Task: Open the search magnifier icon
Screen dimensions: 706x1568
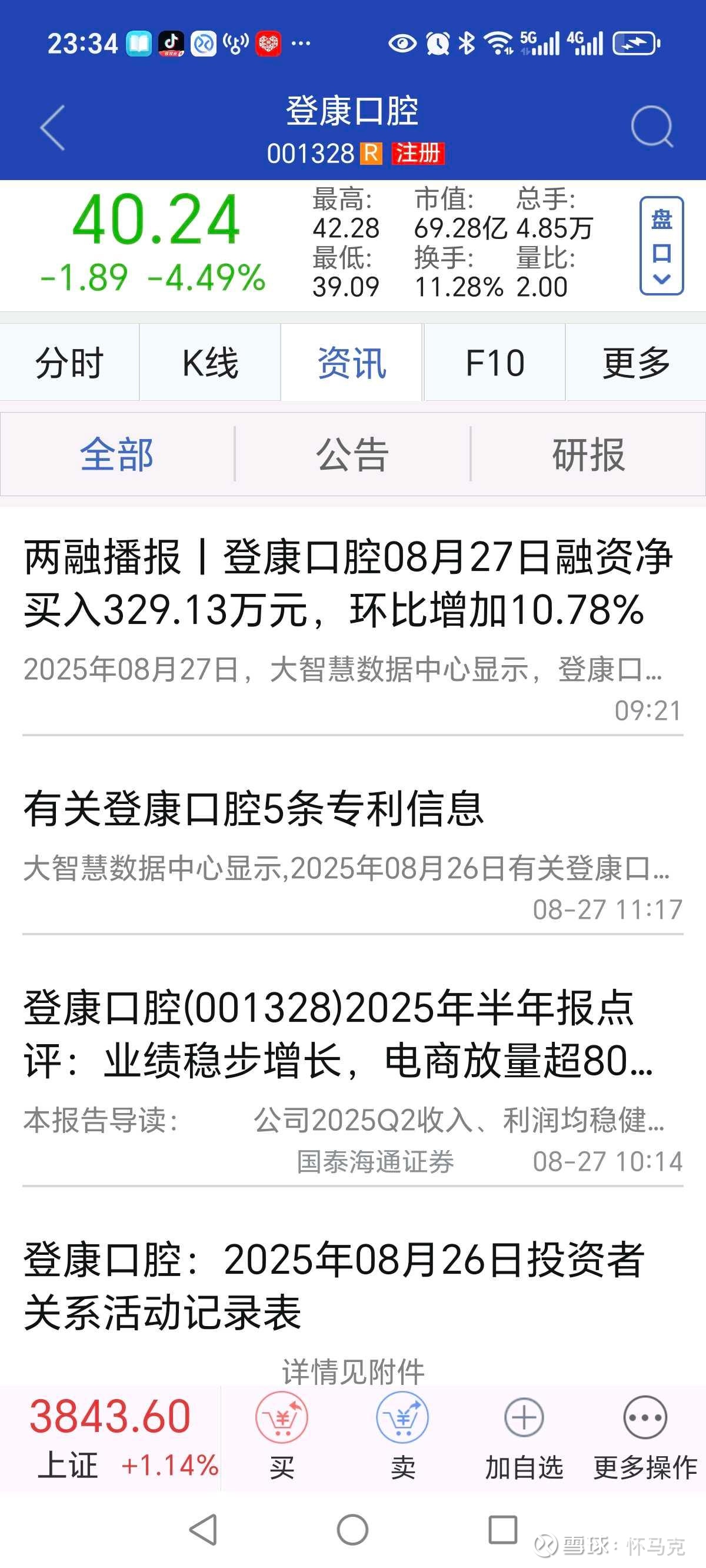Action: [x=652, y=127]
